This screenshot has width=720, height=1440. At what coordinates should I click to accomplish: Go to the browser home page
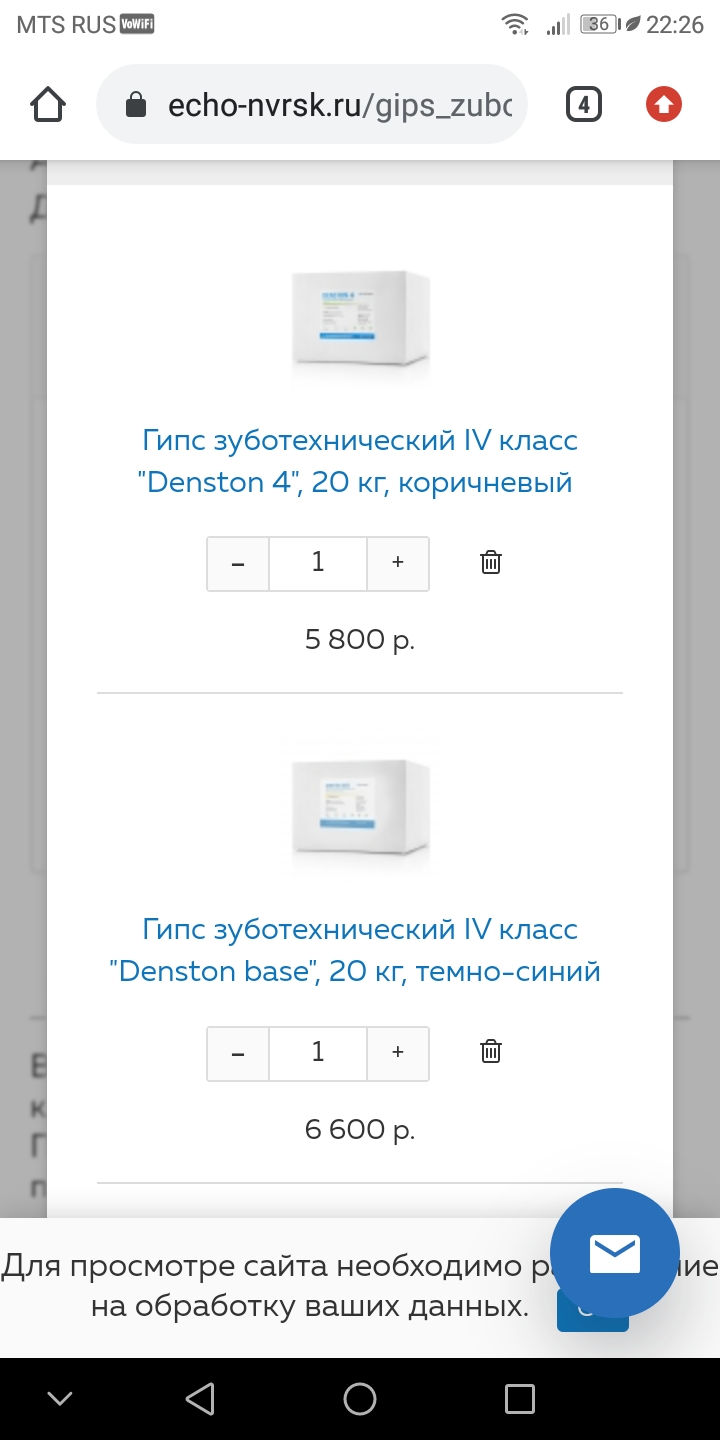tap(49, 105)
